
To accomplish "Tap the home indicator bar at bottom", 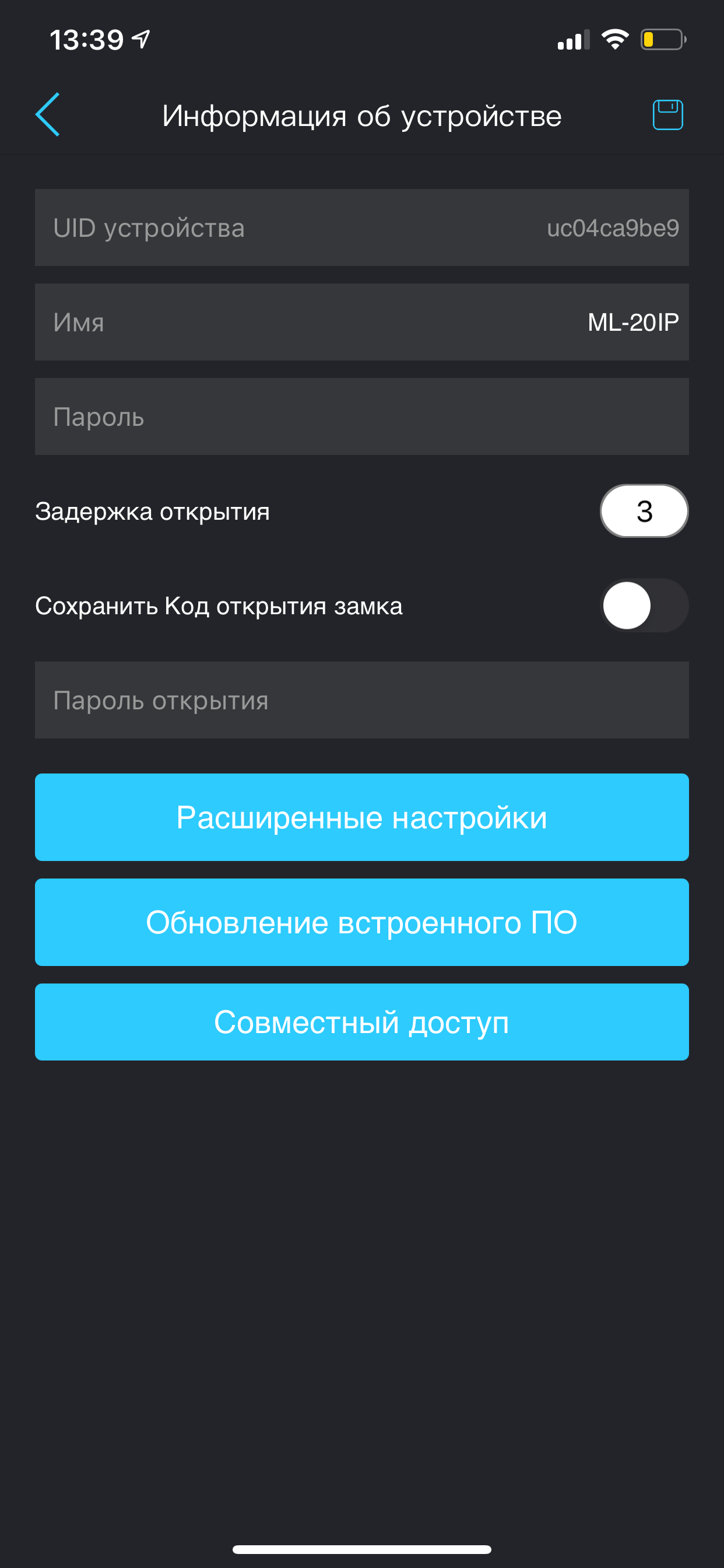I will point(361,1549).
